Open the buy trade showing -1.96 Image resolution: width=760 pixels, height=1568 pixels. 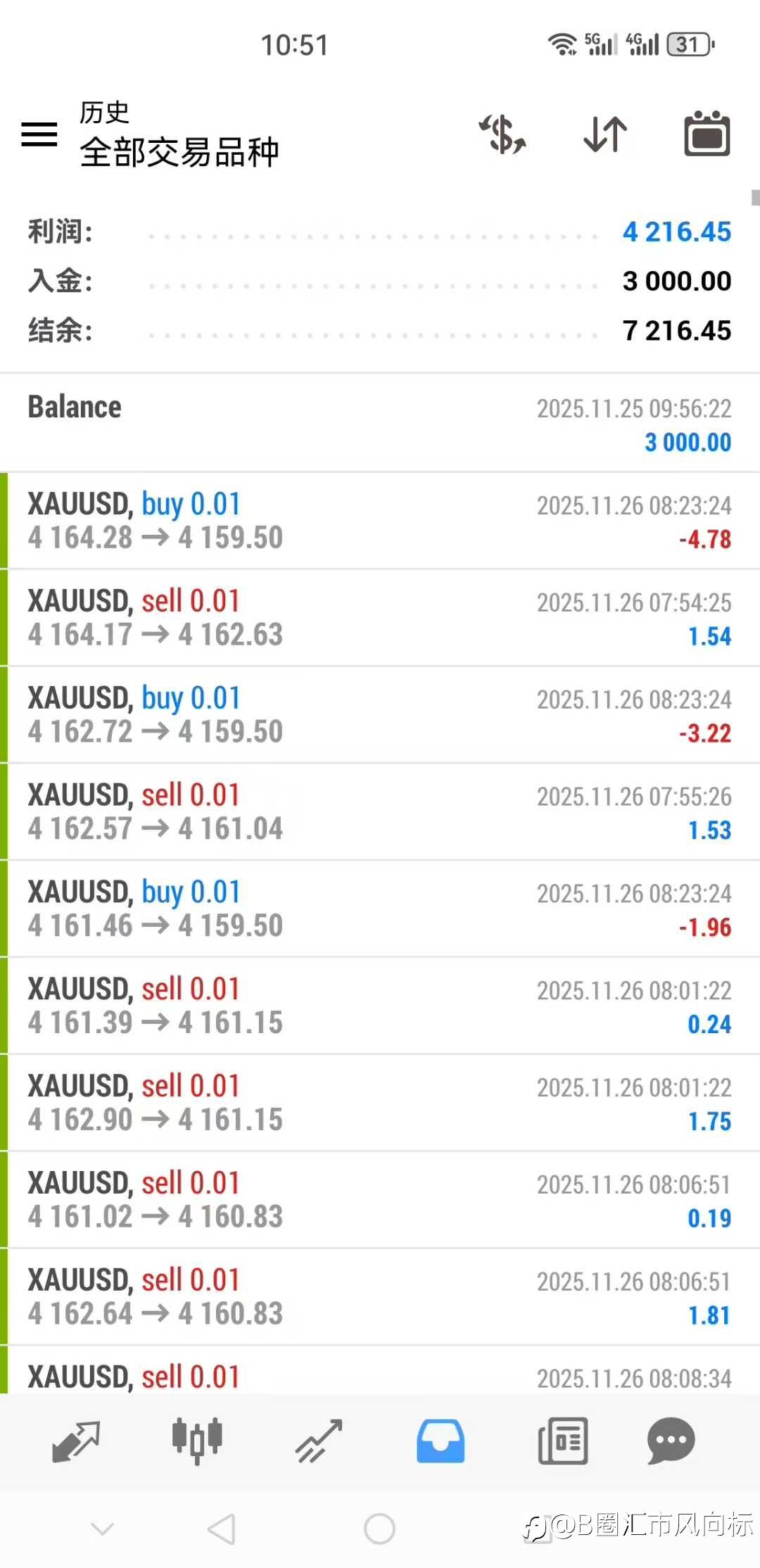point(380,909)
